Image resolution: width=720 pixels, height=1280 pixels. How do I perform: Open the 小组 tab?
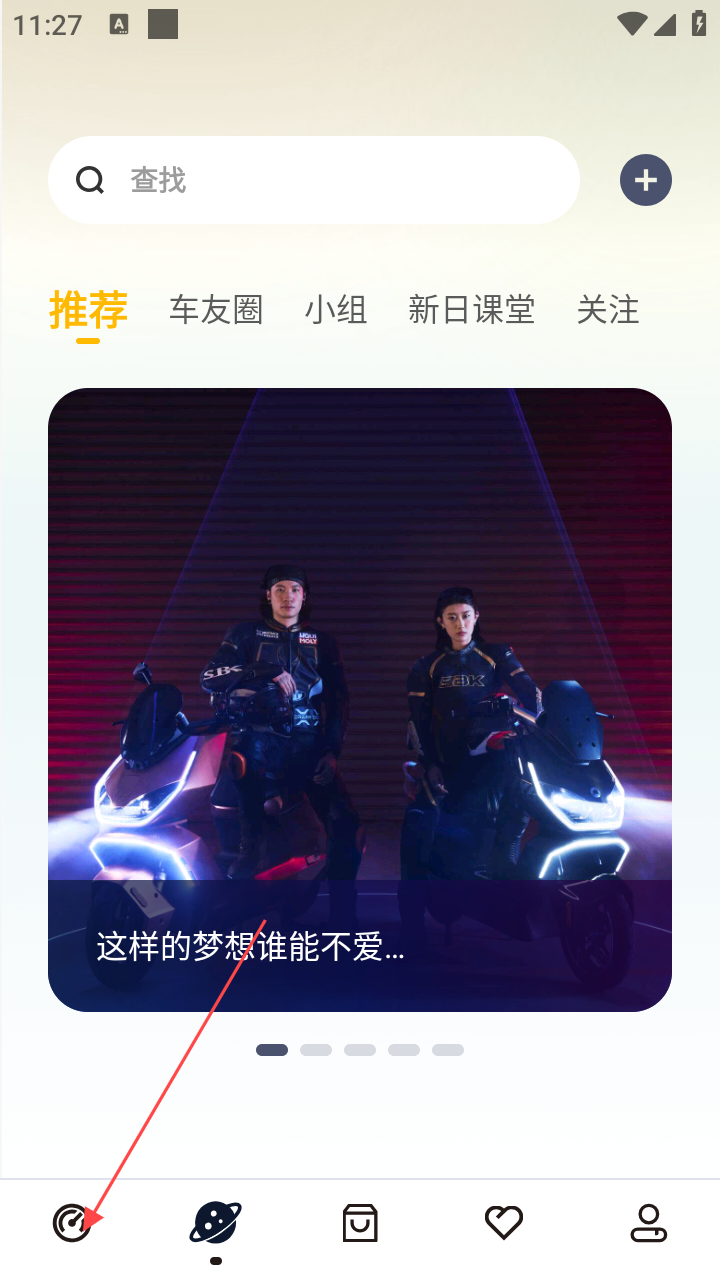pyautogui.click(x=336, y=310)
